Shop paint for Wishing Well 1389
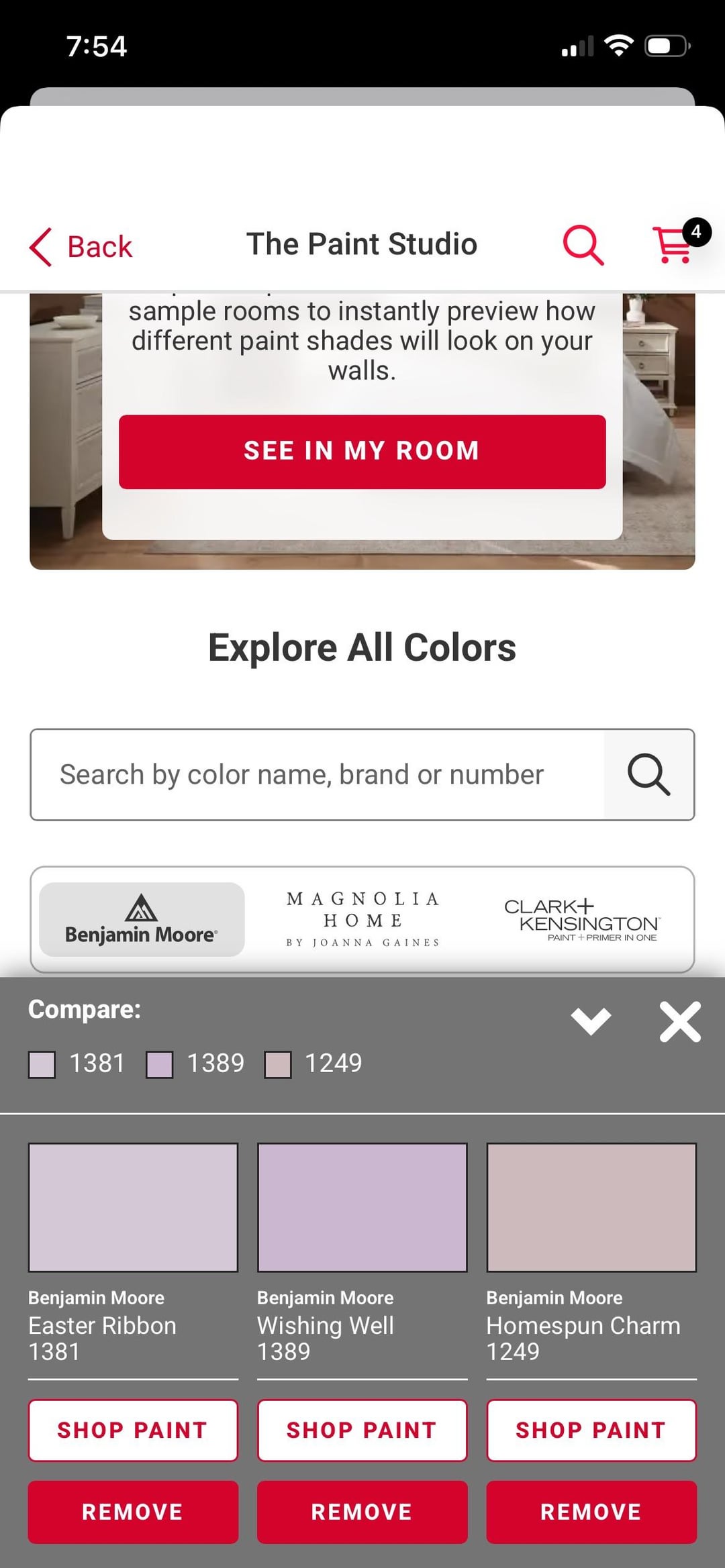Viewport: 725px width, 1568px height. tap(362, 1430)
